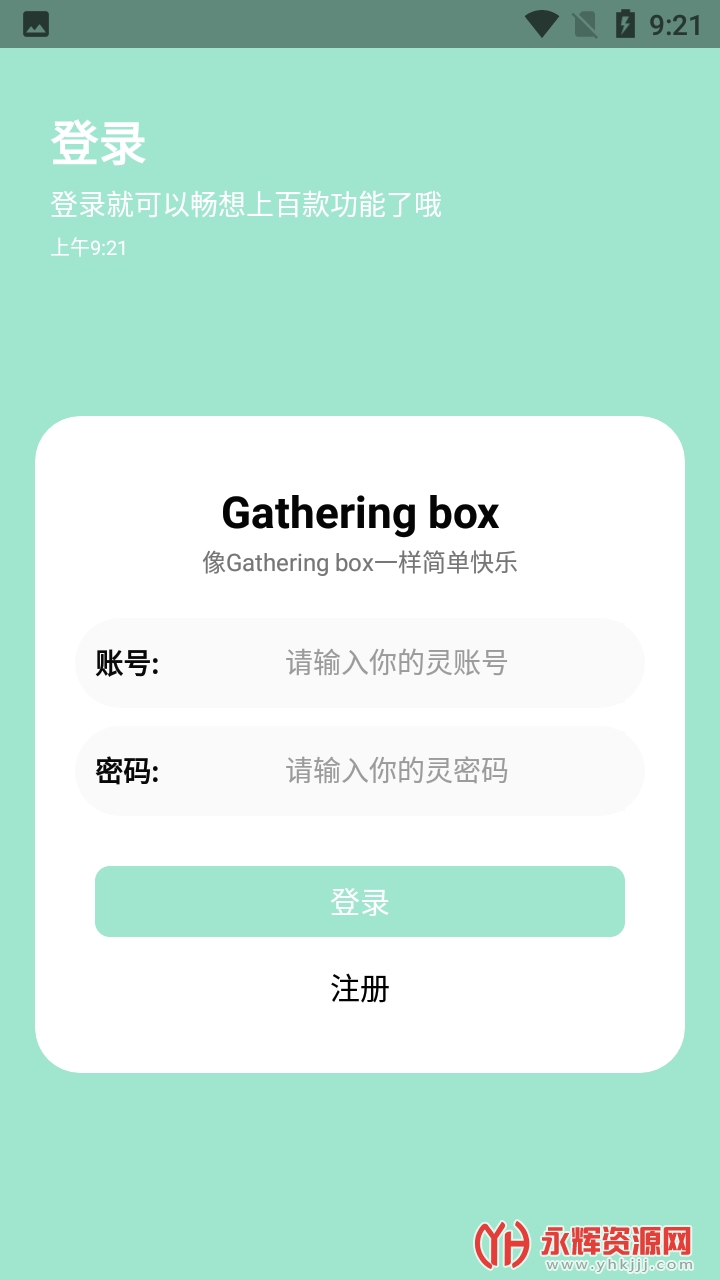
Task: Tap the green 登录 button
Action: 360,902
